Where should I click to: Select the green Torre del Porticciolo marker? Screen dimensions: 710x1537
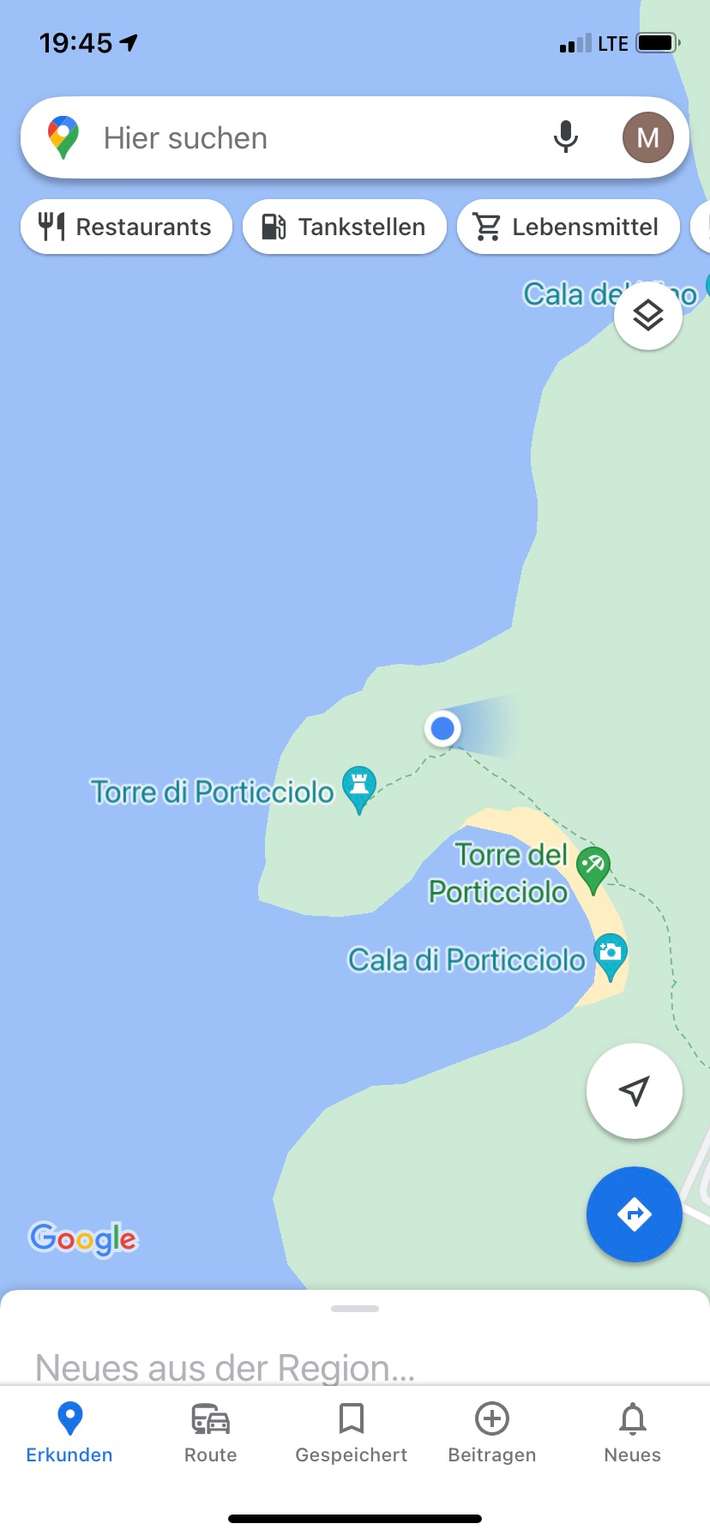coord(593,867)
